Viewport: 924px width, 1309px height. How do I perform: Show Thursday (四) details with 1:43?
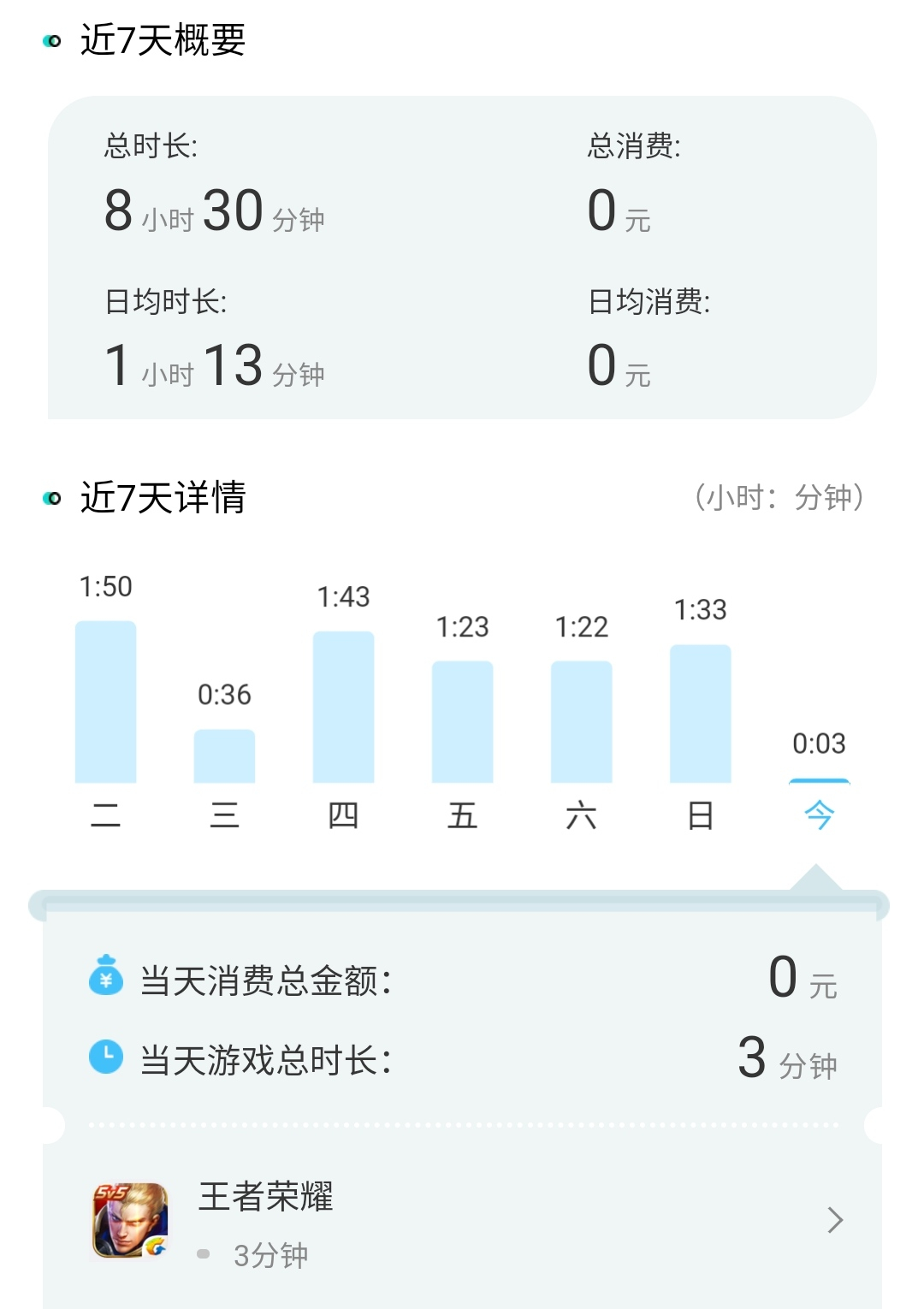(343, 707)
